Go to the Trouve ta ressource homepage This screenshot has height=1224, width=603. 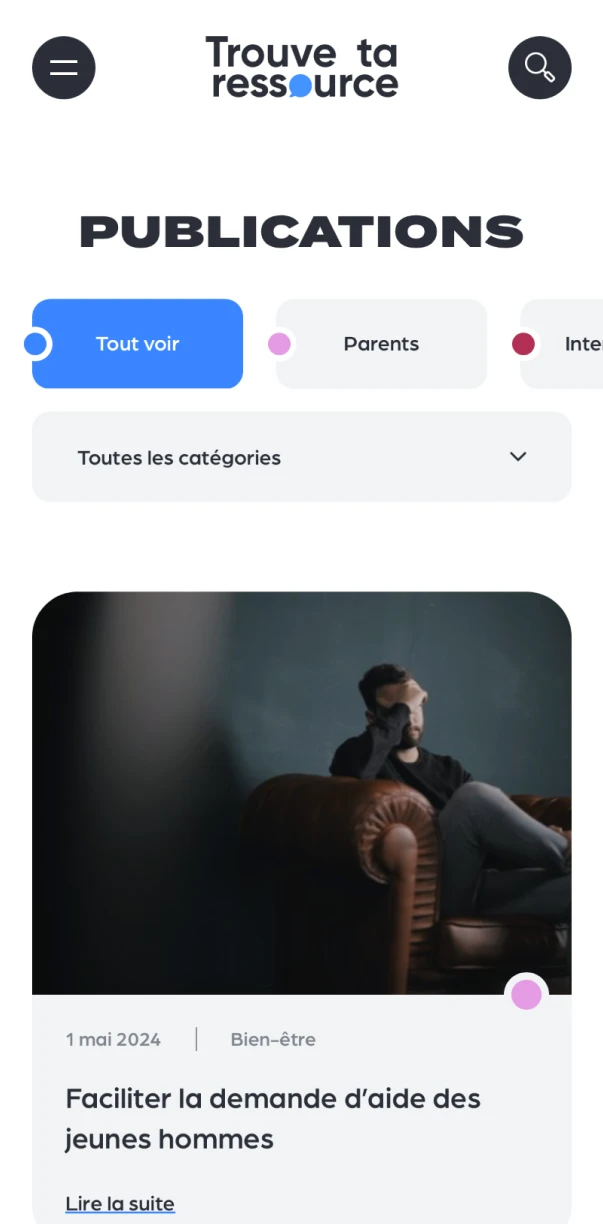coord(301,67)
